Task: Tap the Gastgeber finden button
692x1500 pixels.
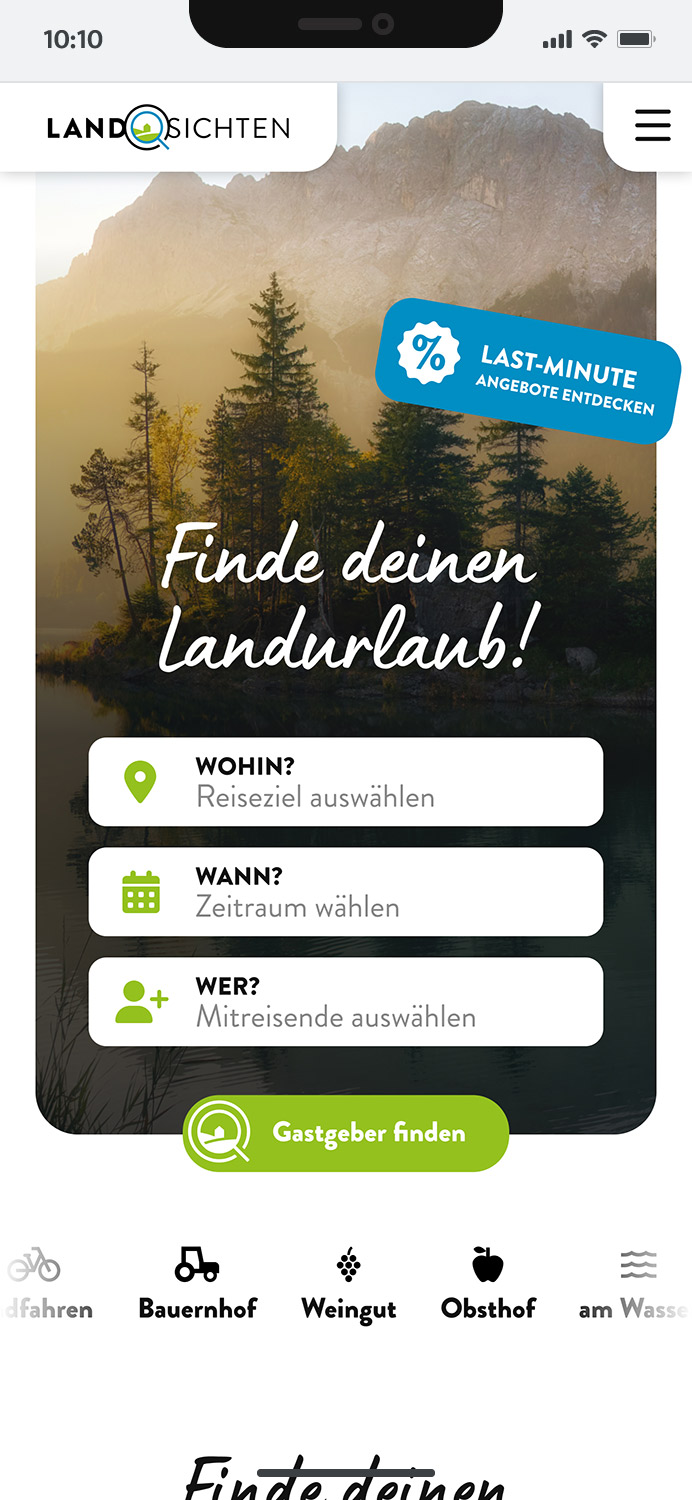Action: pos(345,1133)
